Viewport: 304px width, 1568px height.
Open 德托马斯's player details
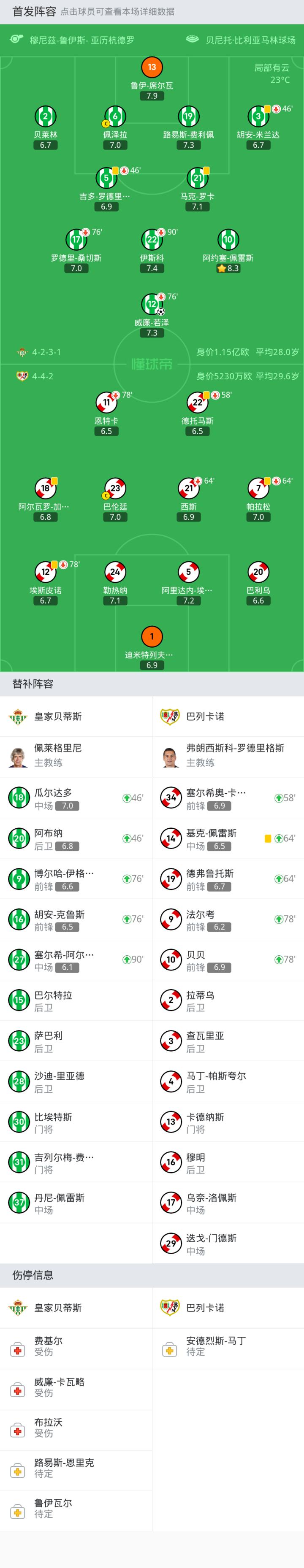click(197, 403)
